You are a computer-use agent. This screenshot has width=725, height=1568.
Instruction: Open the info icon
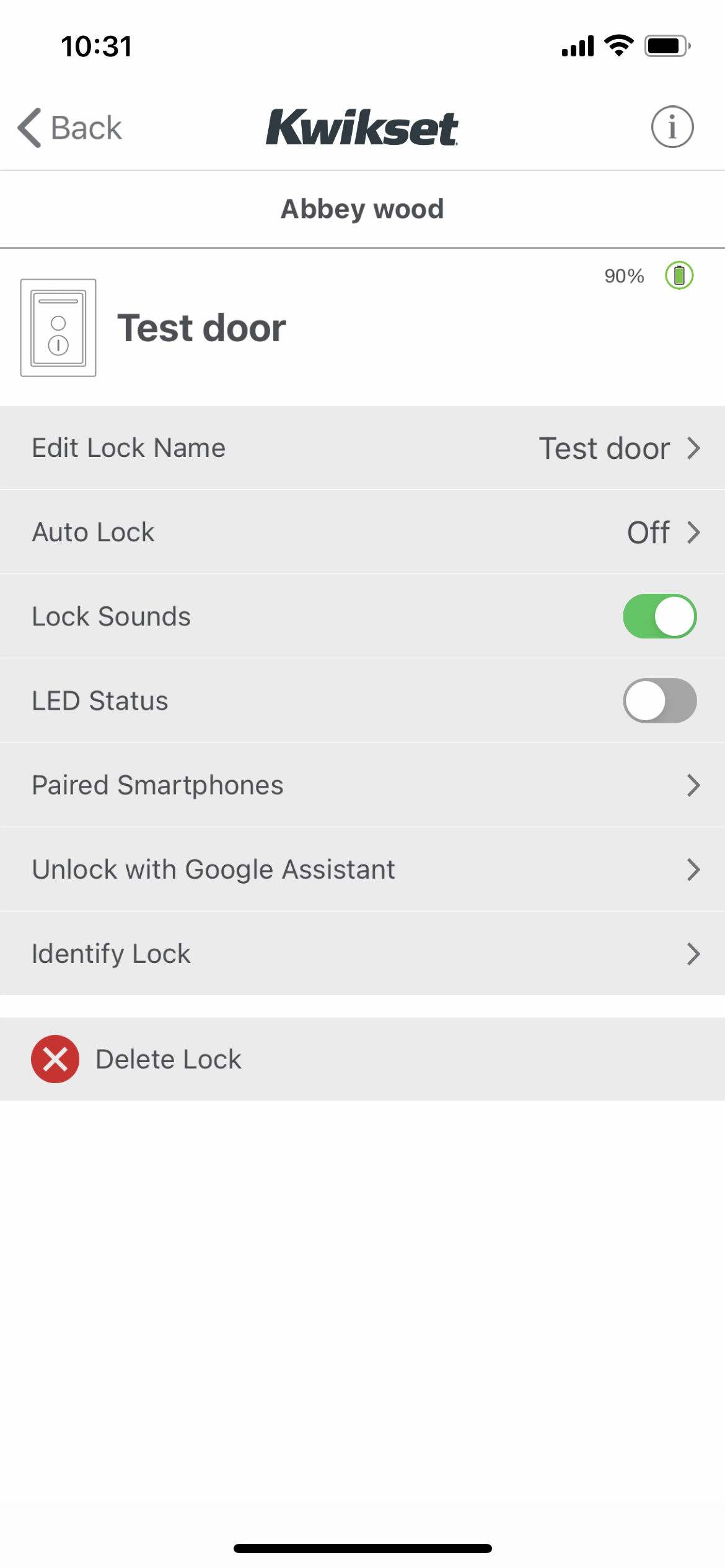[x=672, y=127]
